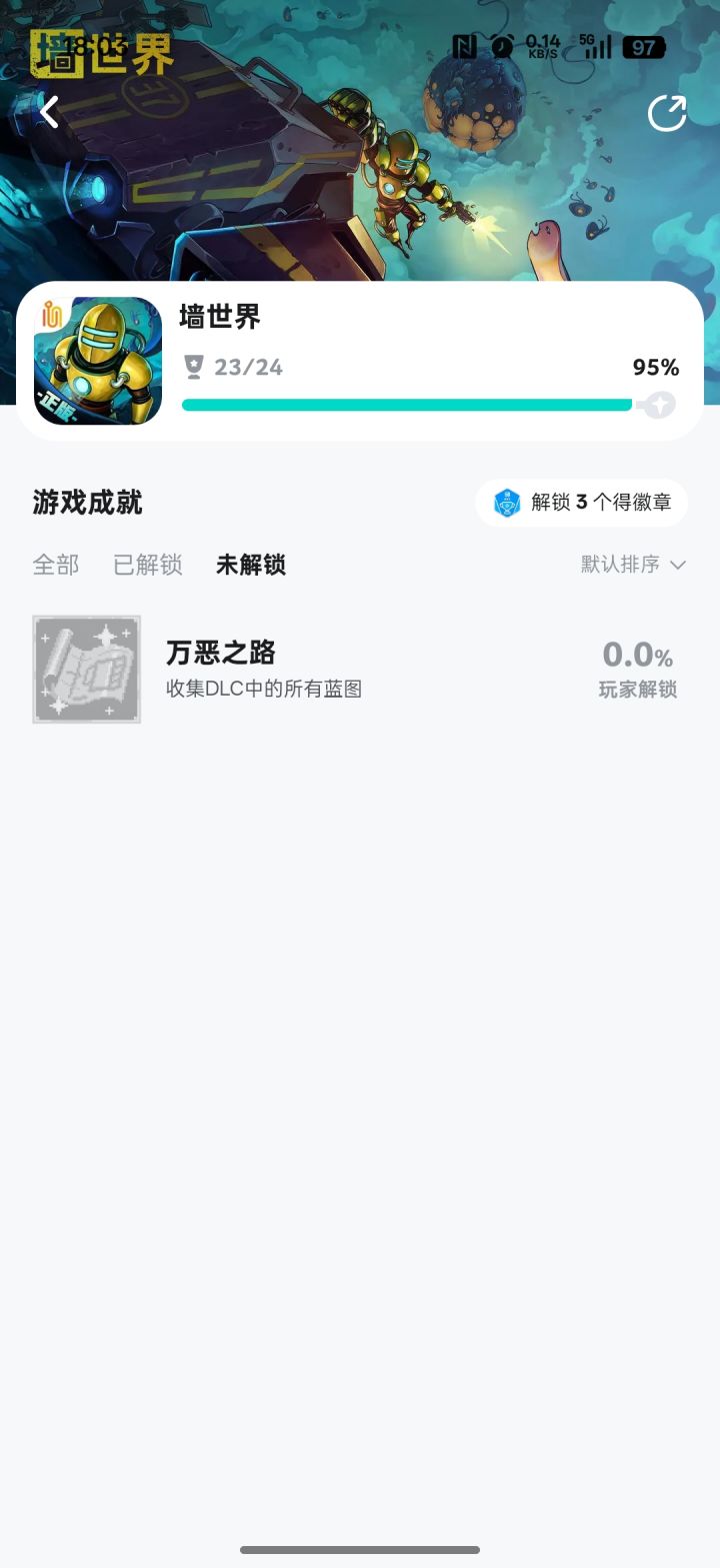Select the 全部 filter option
The image size is (720, 1568).
pos(56,565)
